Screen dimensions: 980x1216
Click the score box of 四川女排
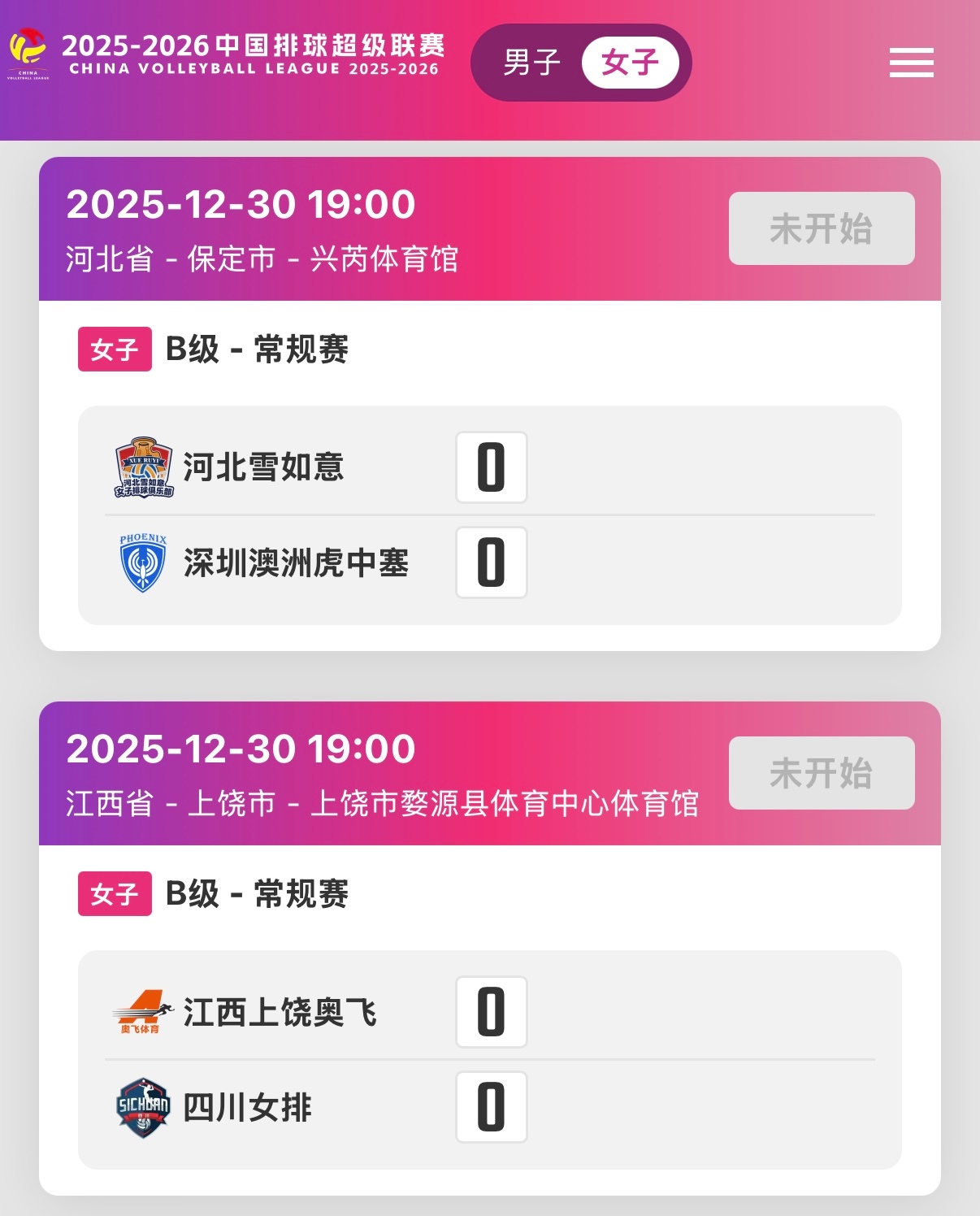pyautogui.click(x=490, y=1107)
